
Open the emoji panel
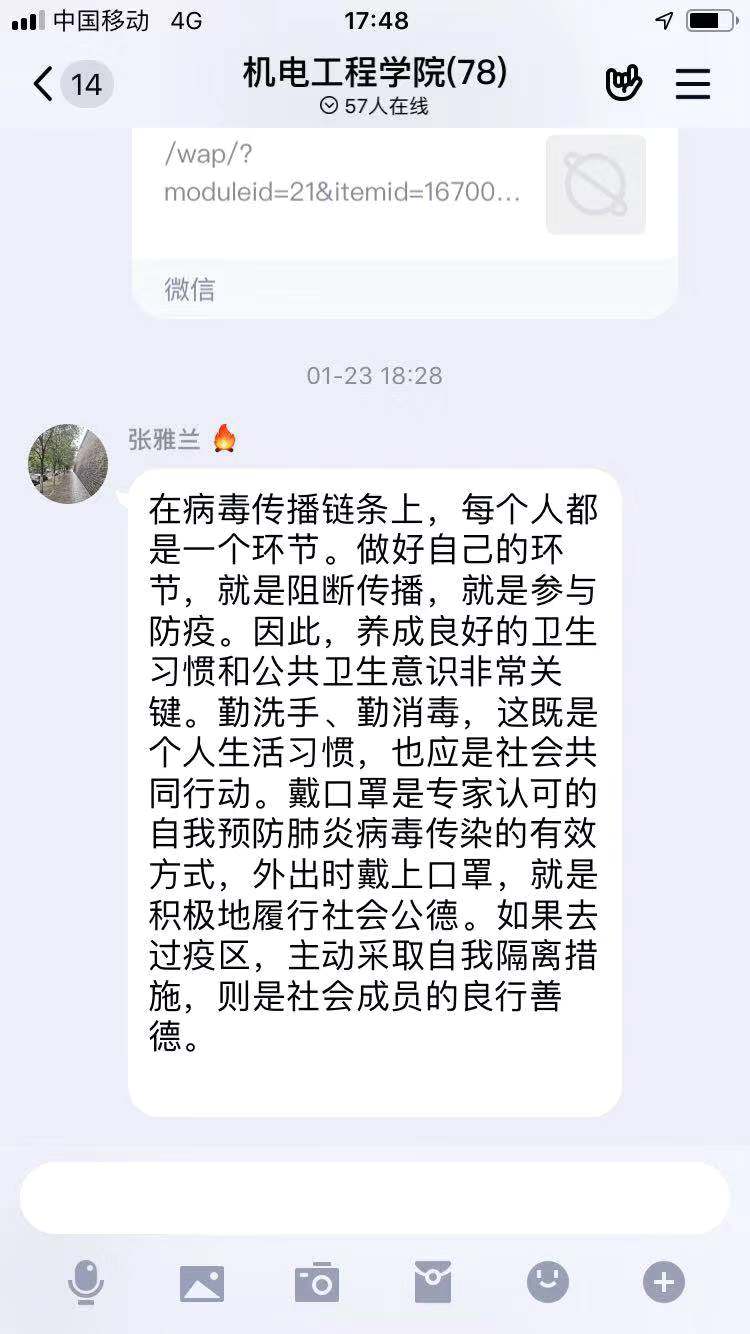pos(548,1282)
